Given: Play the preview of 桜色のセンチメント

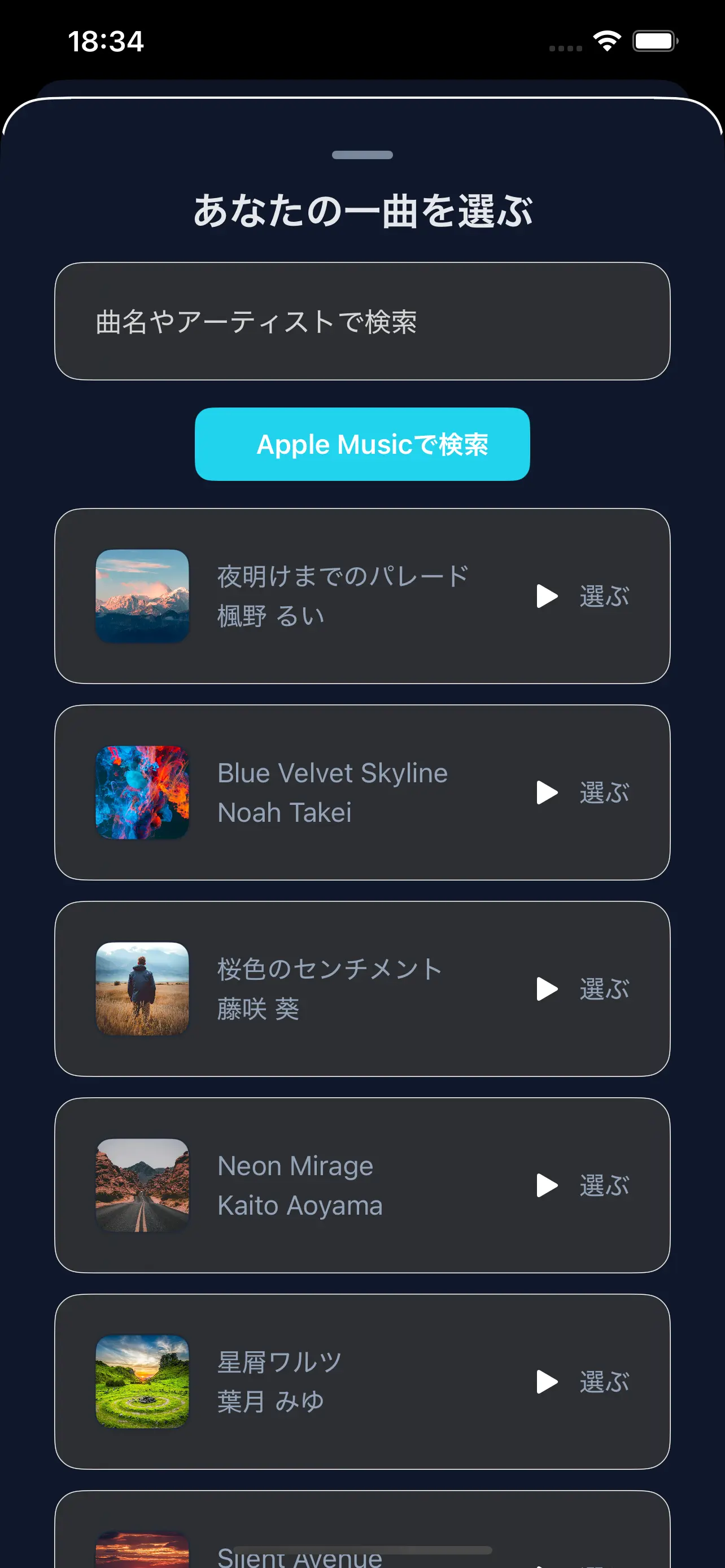Looking at the screenshot, I should [548, 988].
